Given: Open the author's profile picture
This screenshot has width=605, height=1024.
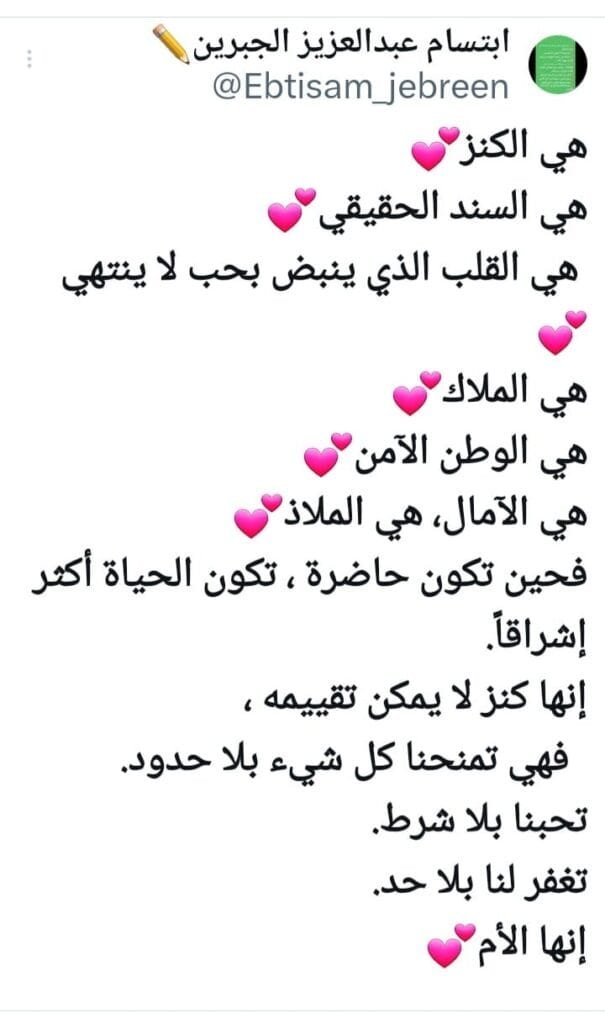Looking at the screenshot, I should pyautogui.click(x=557, y=65).
